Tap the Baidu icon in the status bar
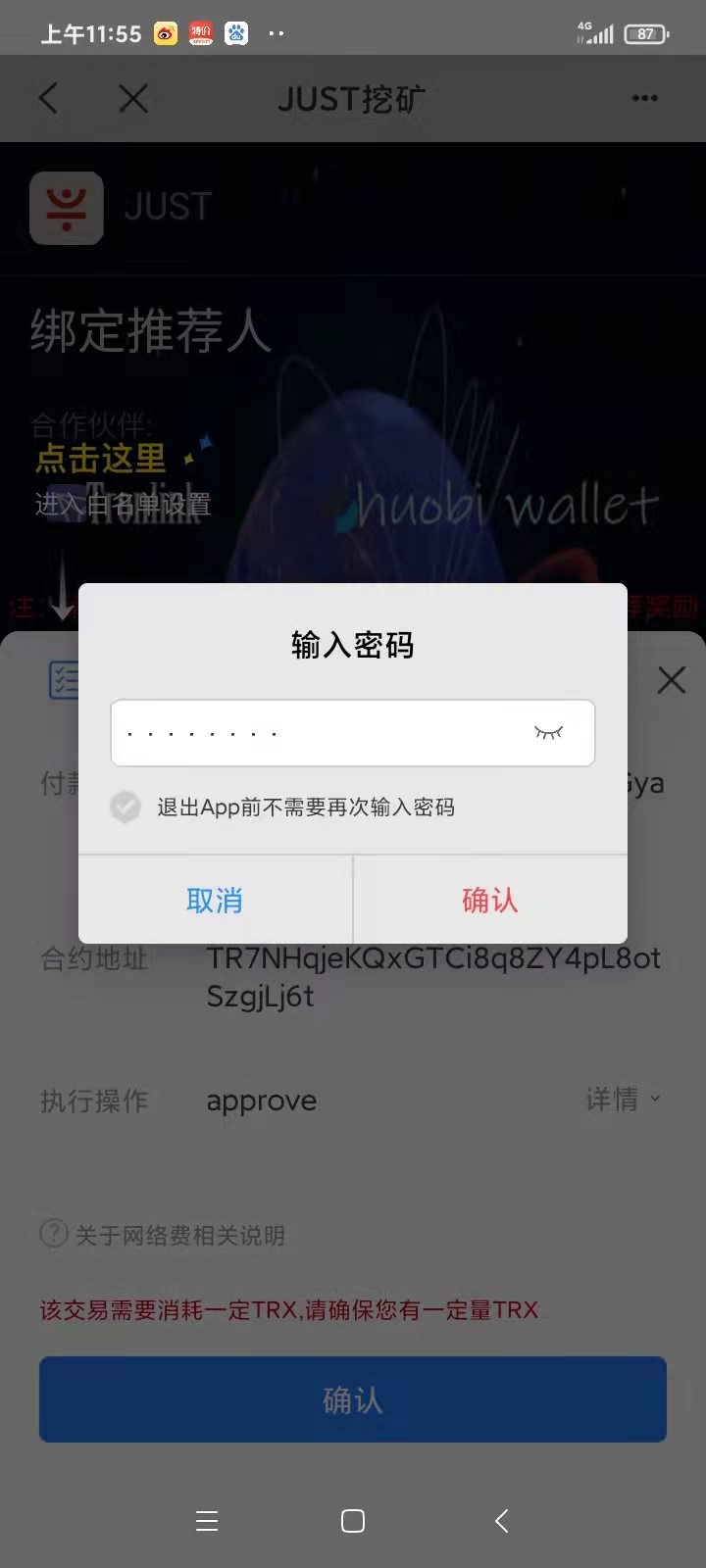The image size is (706, 1568). pos(234,32)
